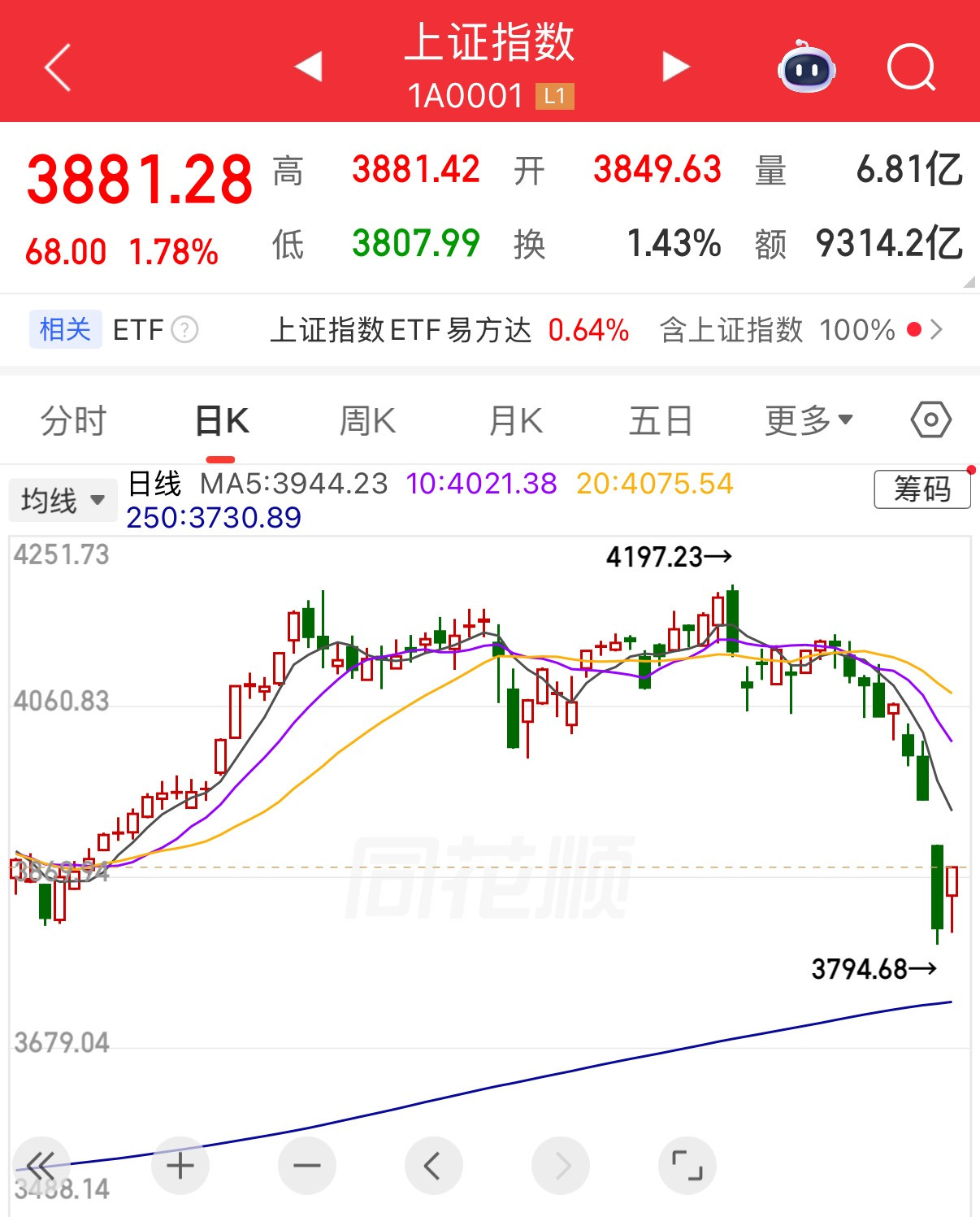Open 上证指数ETF易方达 related ETF row
This screenshot has height=1217, width=980.
coord(449,330)
